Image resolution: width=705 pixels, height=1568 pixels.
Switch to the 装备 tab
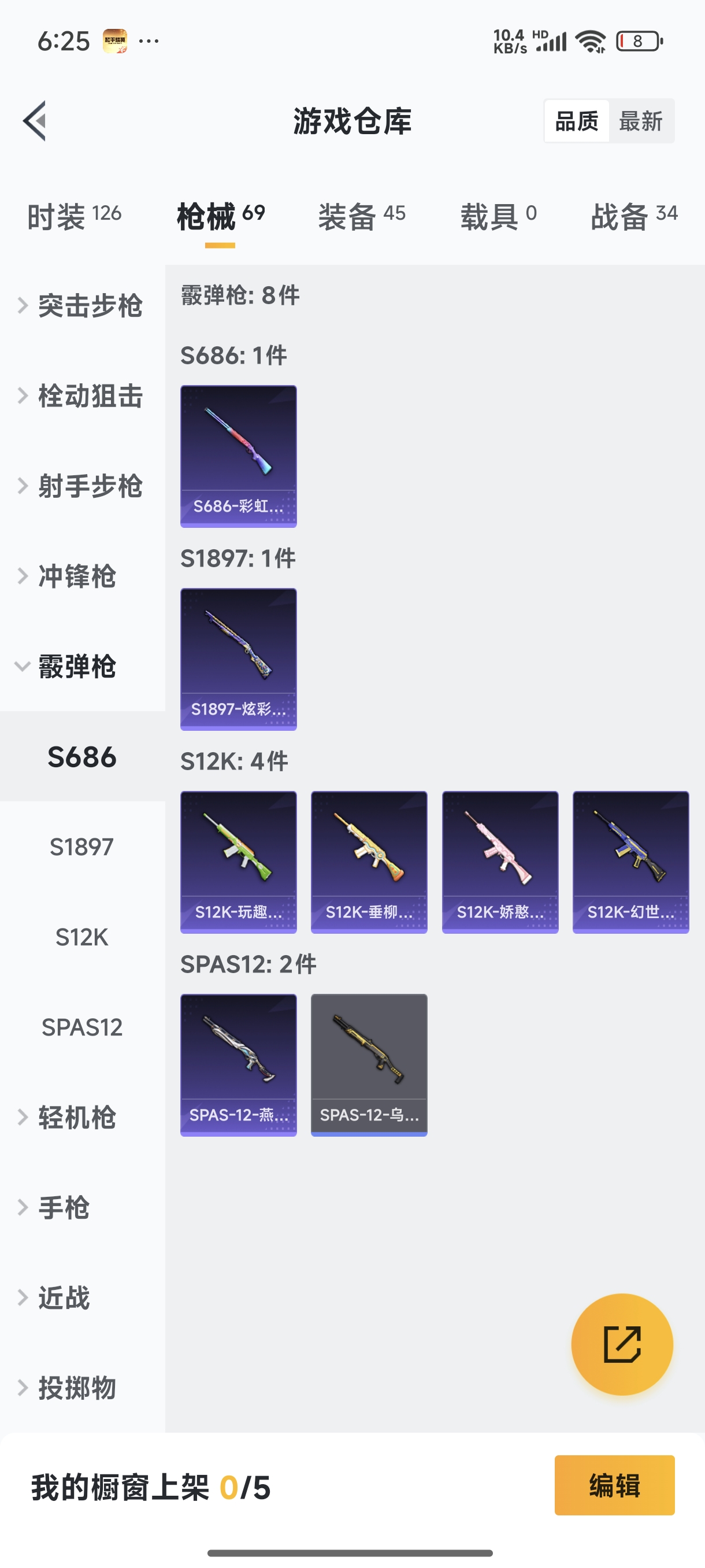coord(361,217)
